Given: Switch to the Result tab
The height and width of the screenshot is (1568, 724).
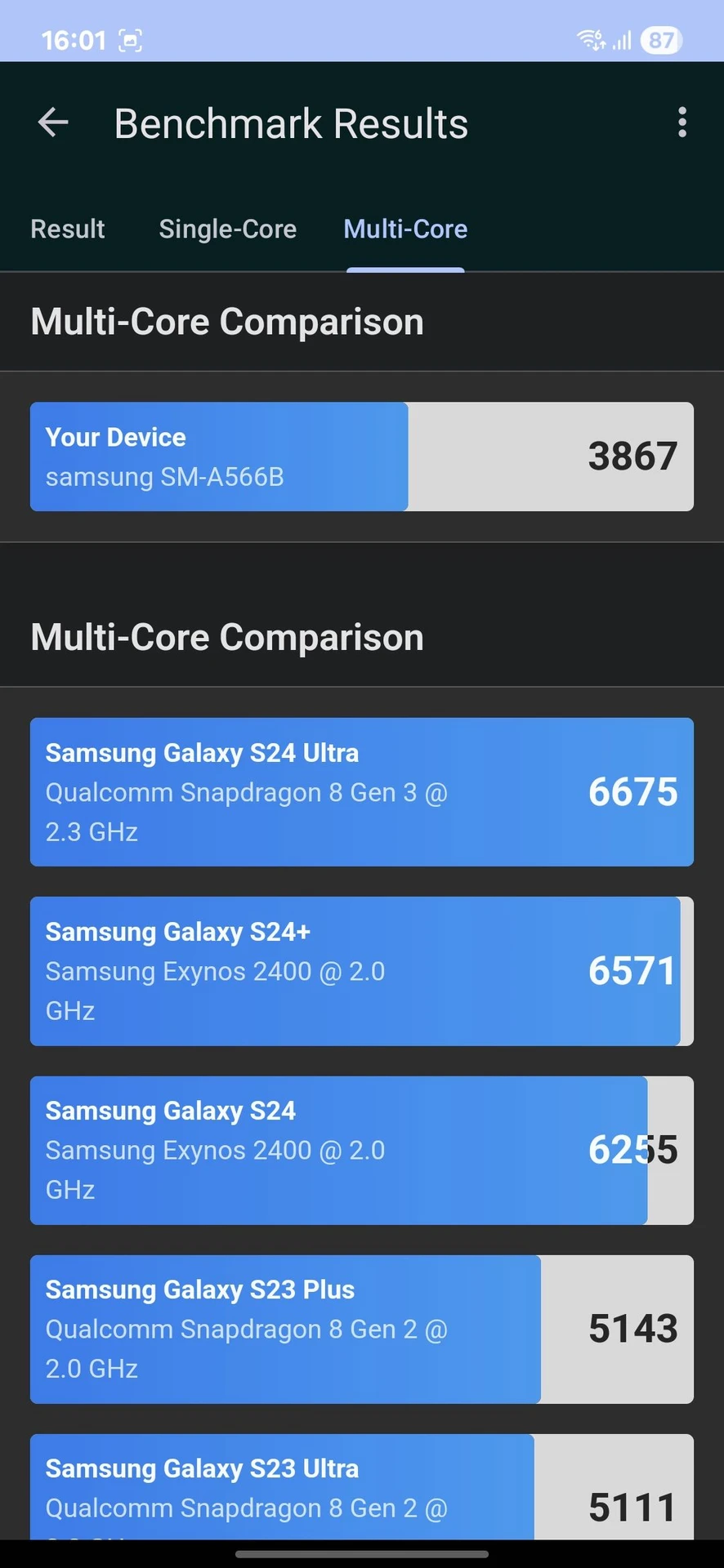Looking at the screenshot, I should (x=68, y=229).
